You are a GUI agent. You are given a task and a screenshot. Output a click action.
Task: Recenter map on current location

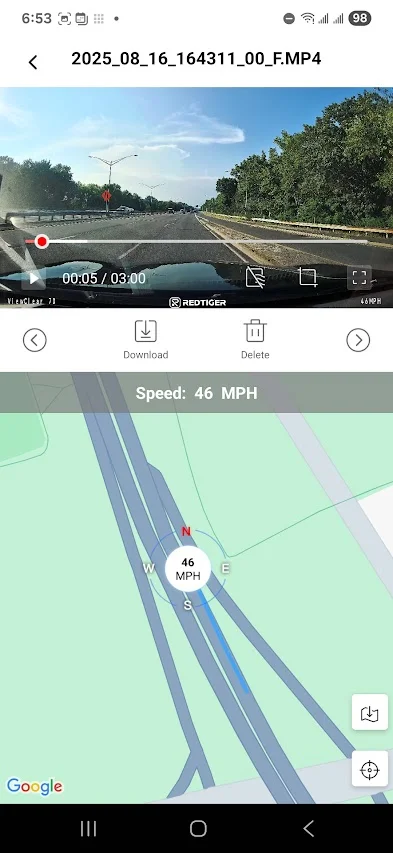370,769
